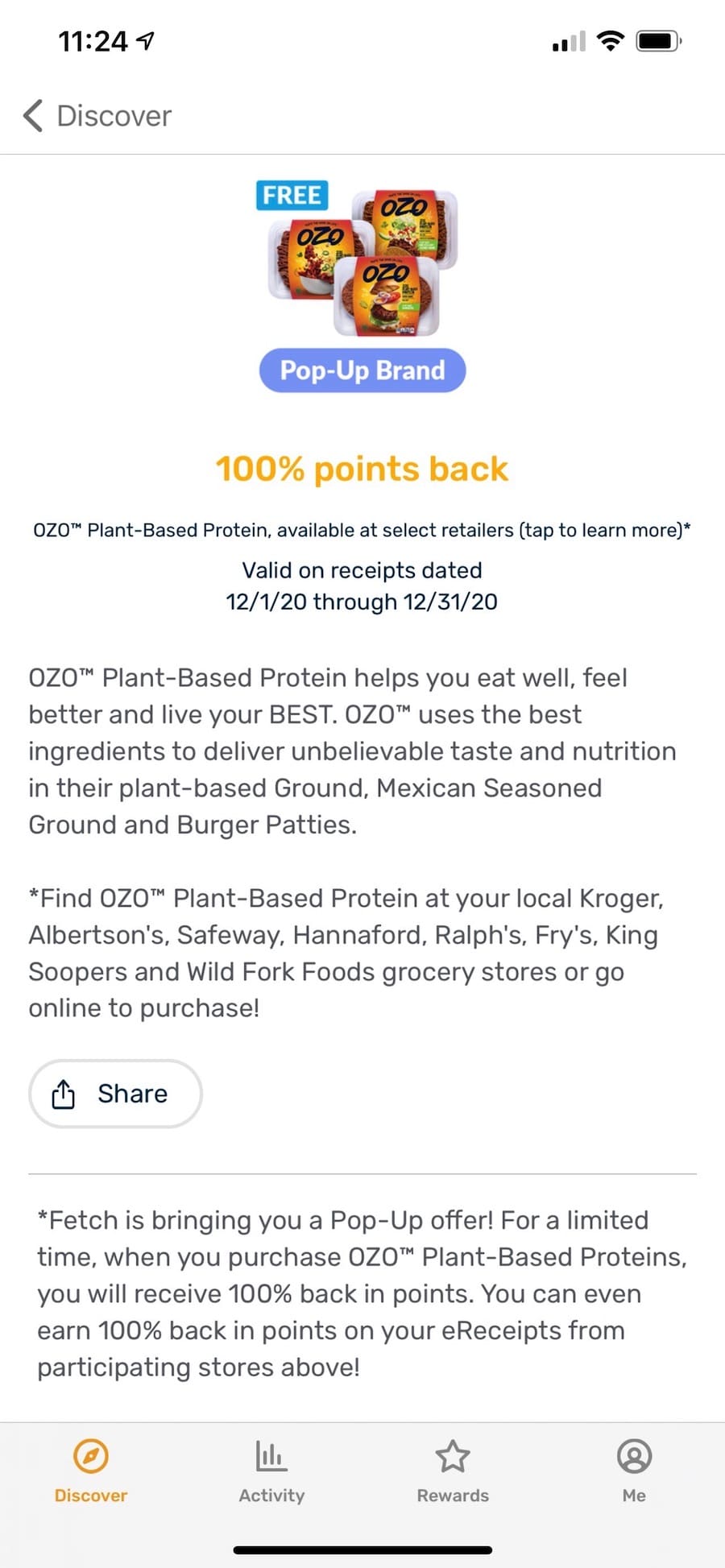The width and height of the screenshot is (725, 1568).
Task: Tap the back chevron to leave this offer
Action: click(31, 115)
